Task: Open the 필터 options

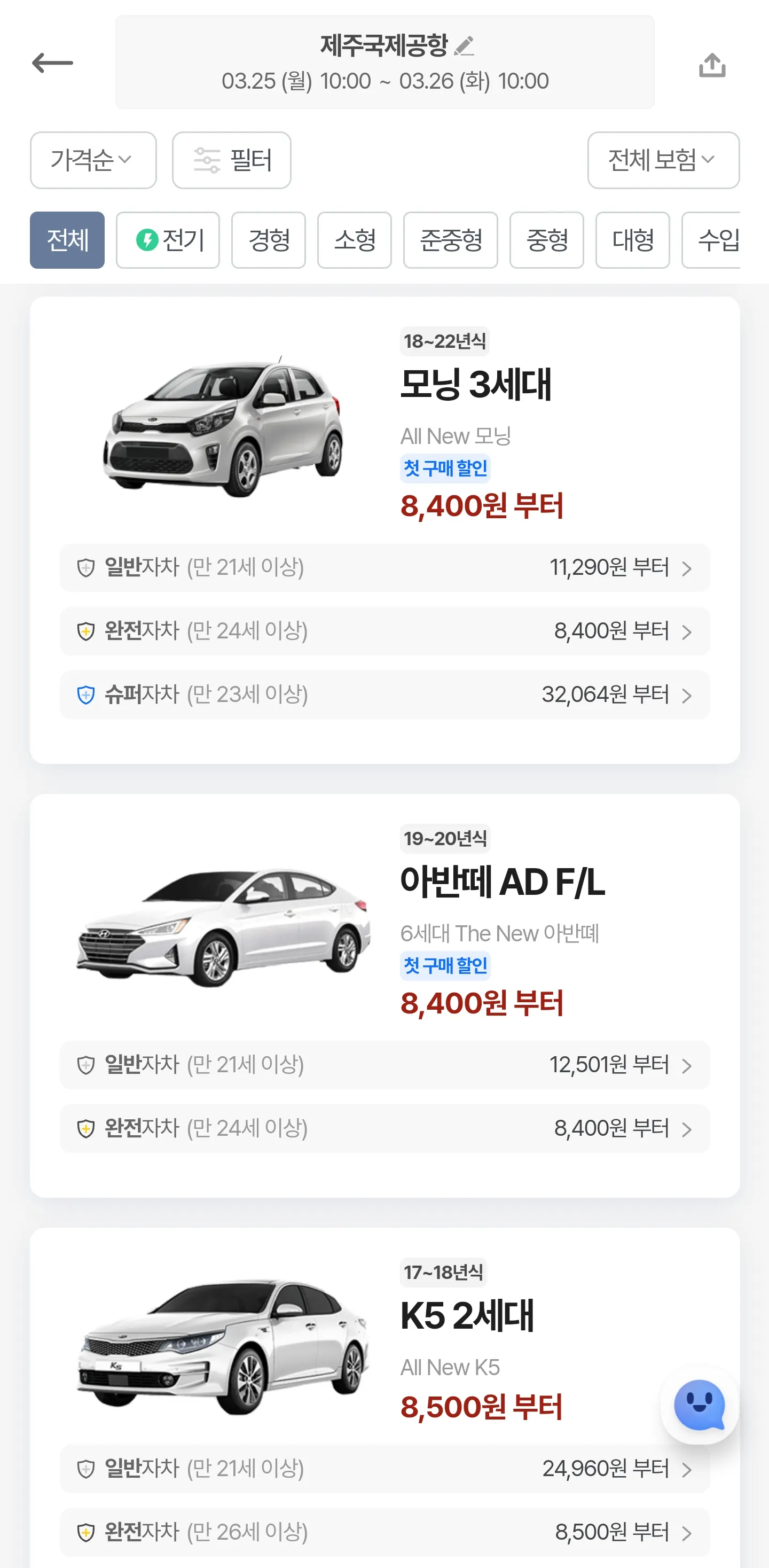Action: (x=231, y=160)
